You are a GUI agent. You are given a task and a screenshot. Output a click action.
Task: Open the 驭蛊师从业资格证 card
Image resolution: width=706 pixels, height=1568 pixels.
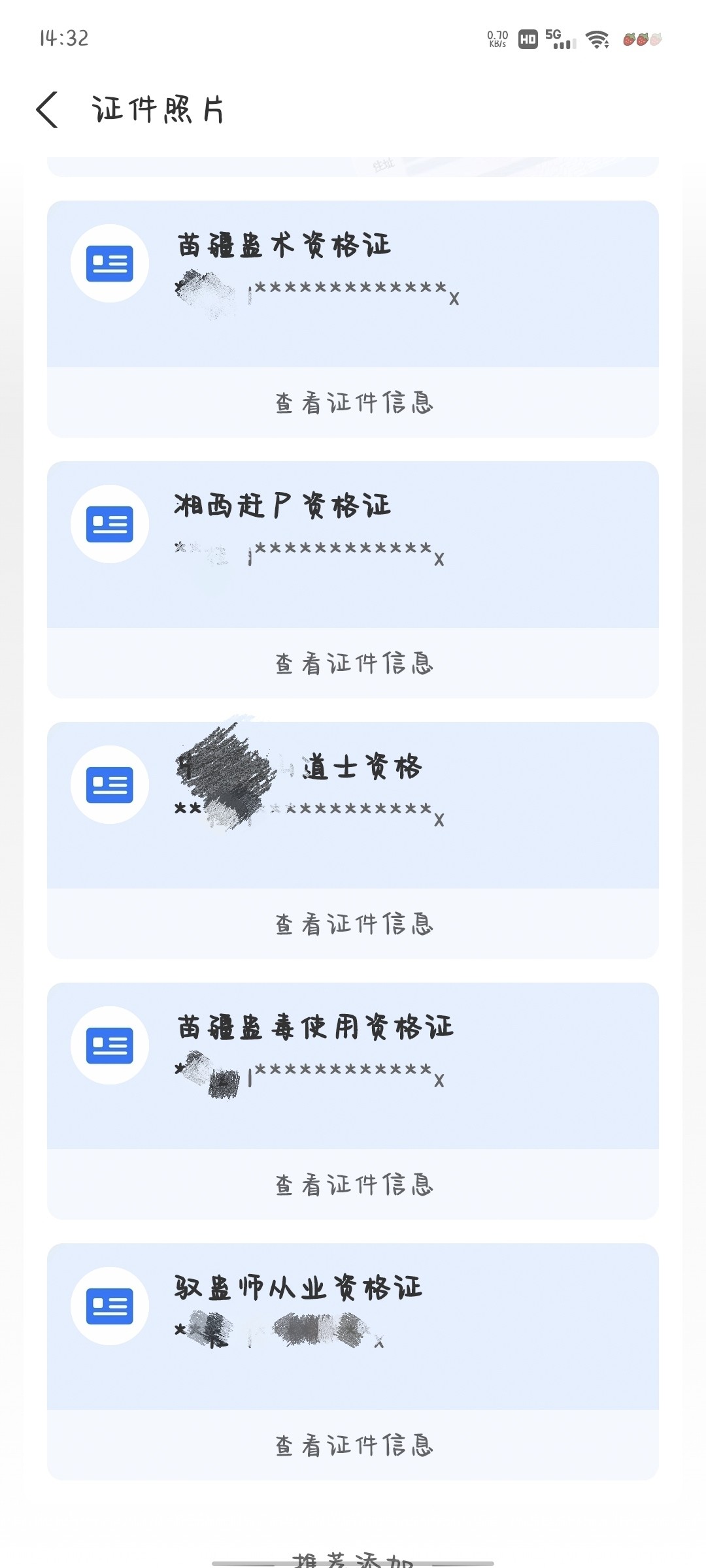(x=353, y=1326)
